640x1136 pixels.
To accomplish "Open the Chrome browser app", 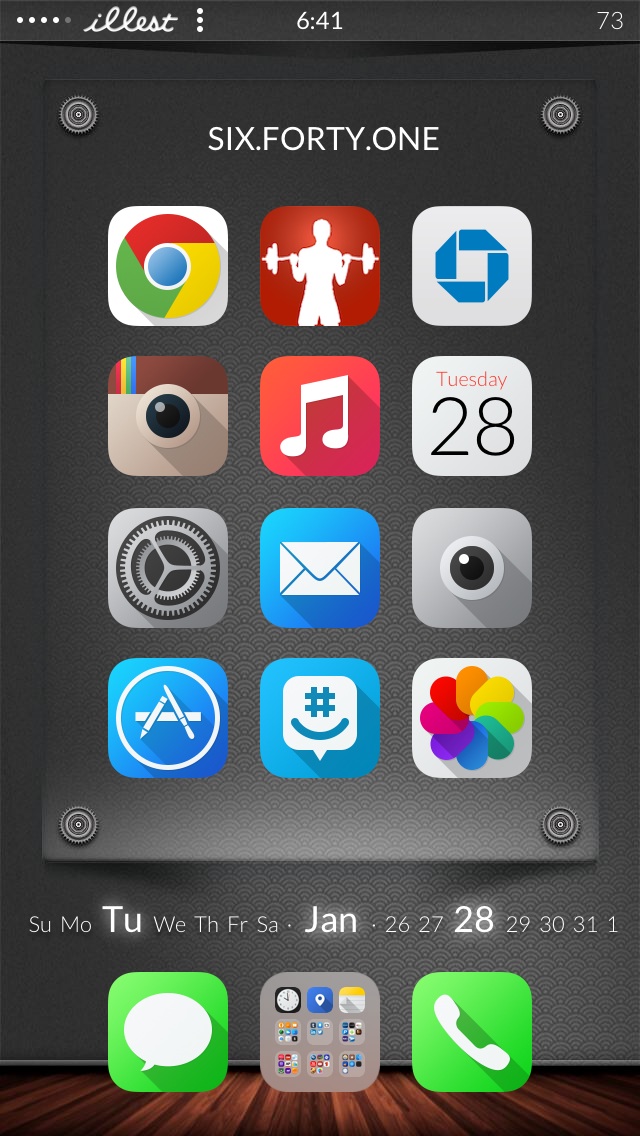I will [x=167, y=266].
